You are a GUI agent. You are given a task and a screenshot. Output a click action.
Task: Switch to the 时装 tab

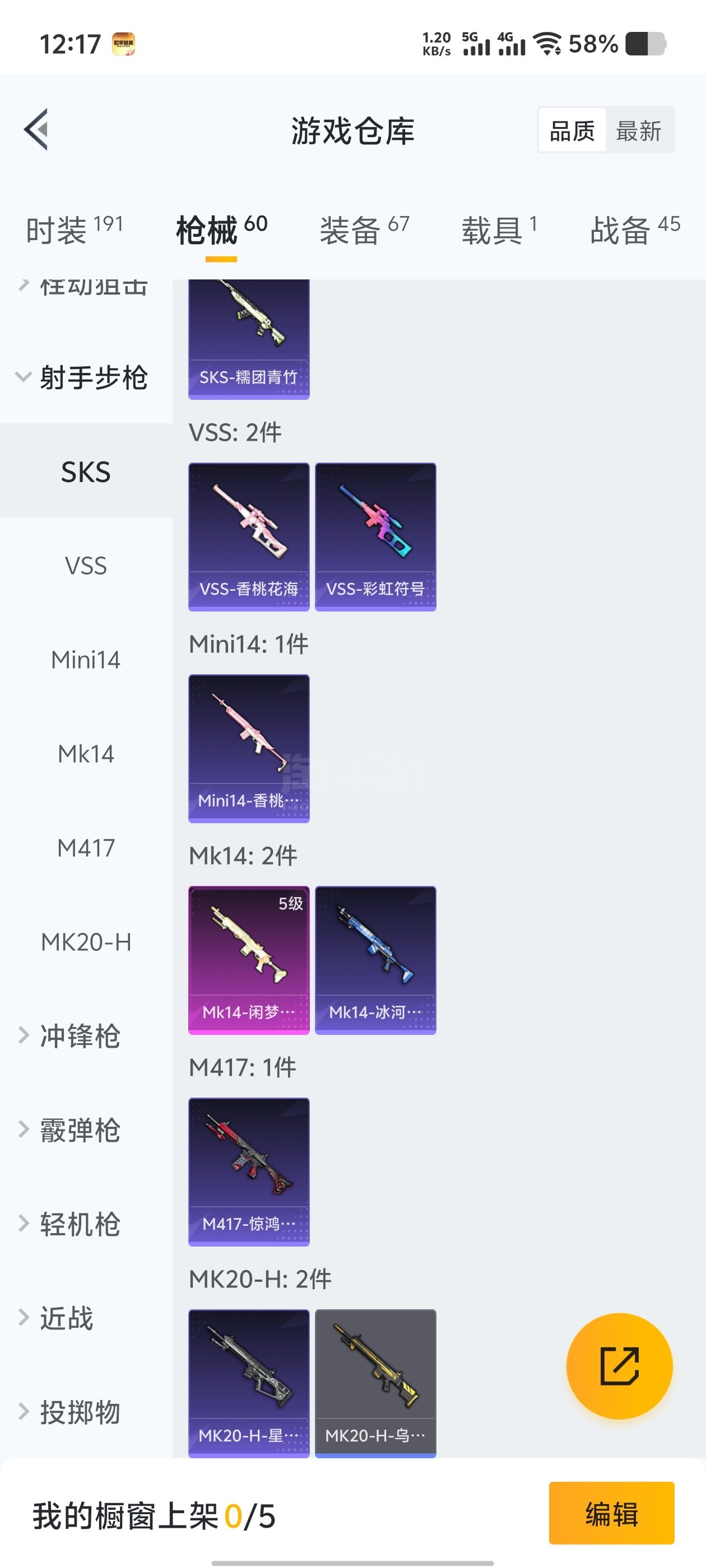(75, 230)
